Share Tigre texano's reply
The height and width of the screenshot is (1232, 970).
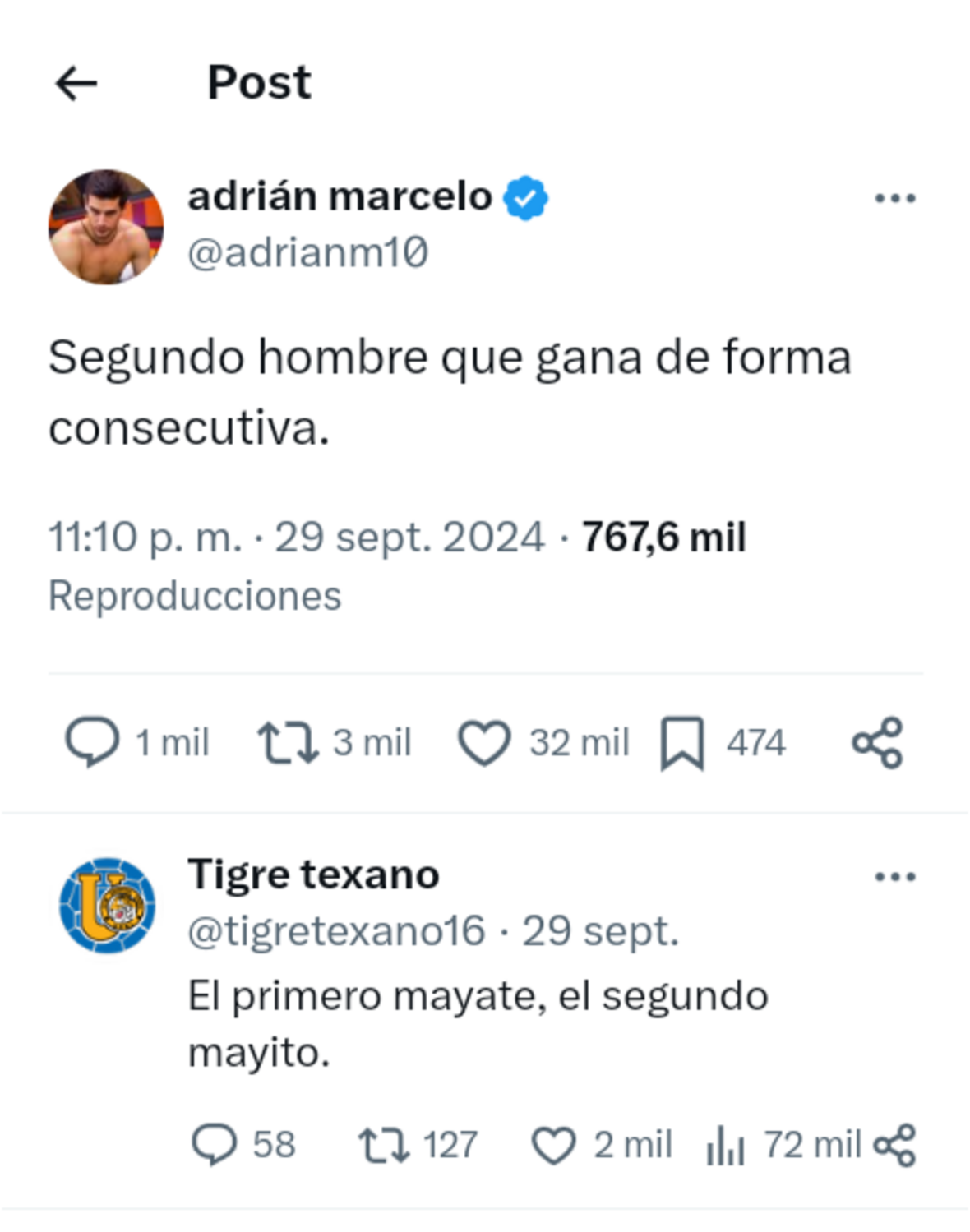895,1145
